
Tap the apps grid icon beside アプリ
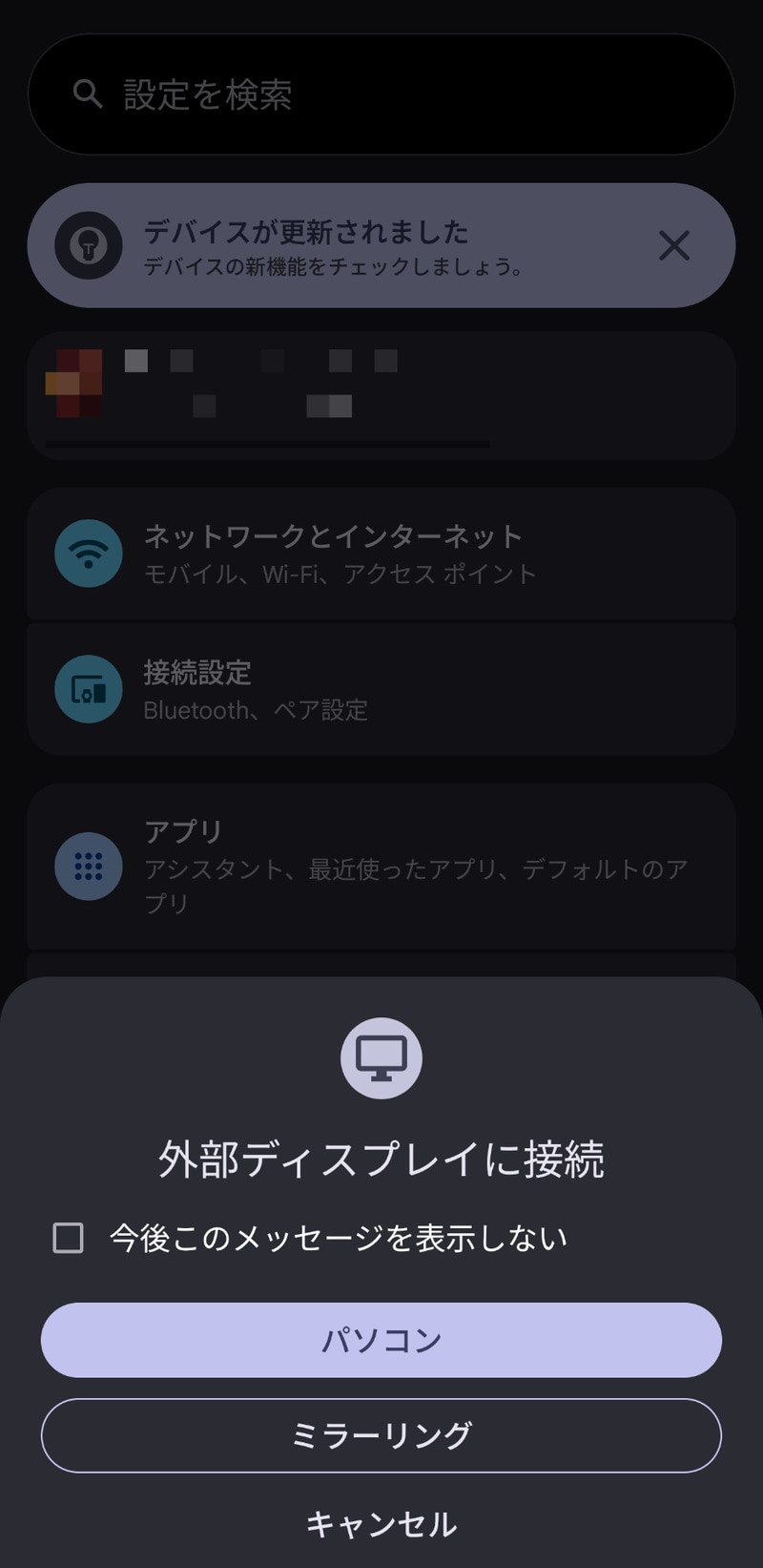pos(89,868)
